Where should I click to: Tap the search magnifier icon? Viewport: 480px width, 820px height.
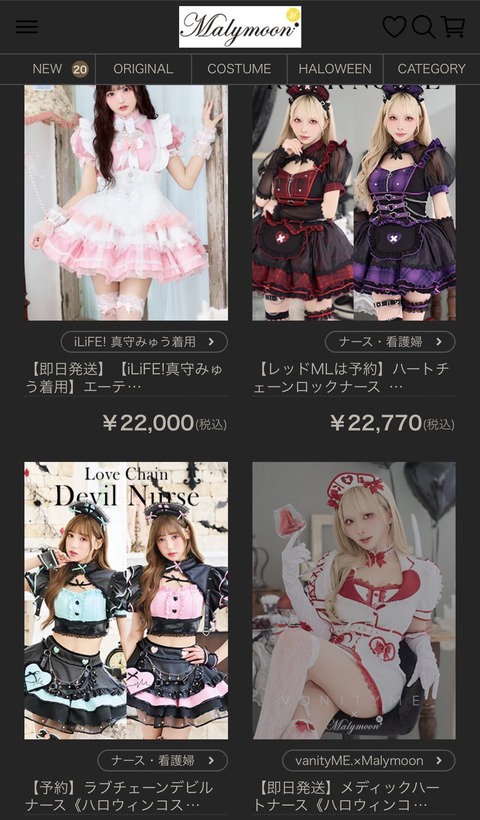424,27
